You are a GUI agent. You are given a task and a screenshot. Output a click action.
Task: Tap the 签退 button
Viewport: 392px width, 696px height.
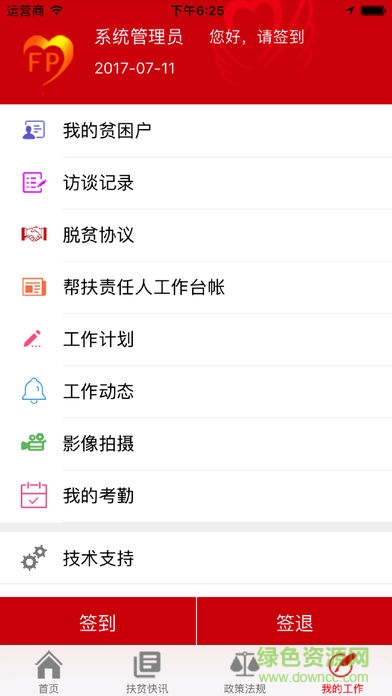(x=294, y=621)
